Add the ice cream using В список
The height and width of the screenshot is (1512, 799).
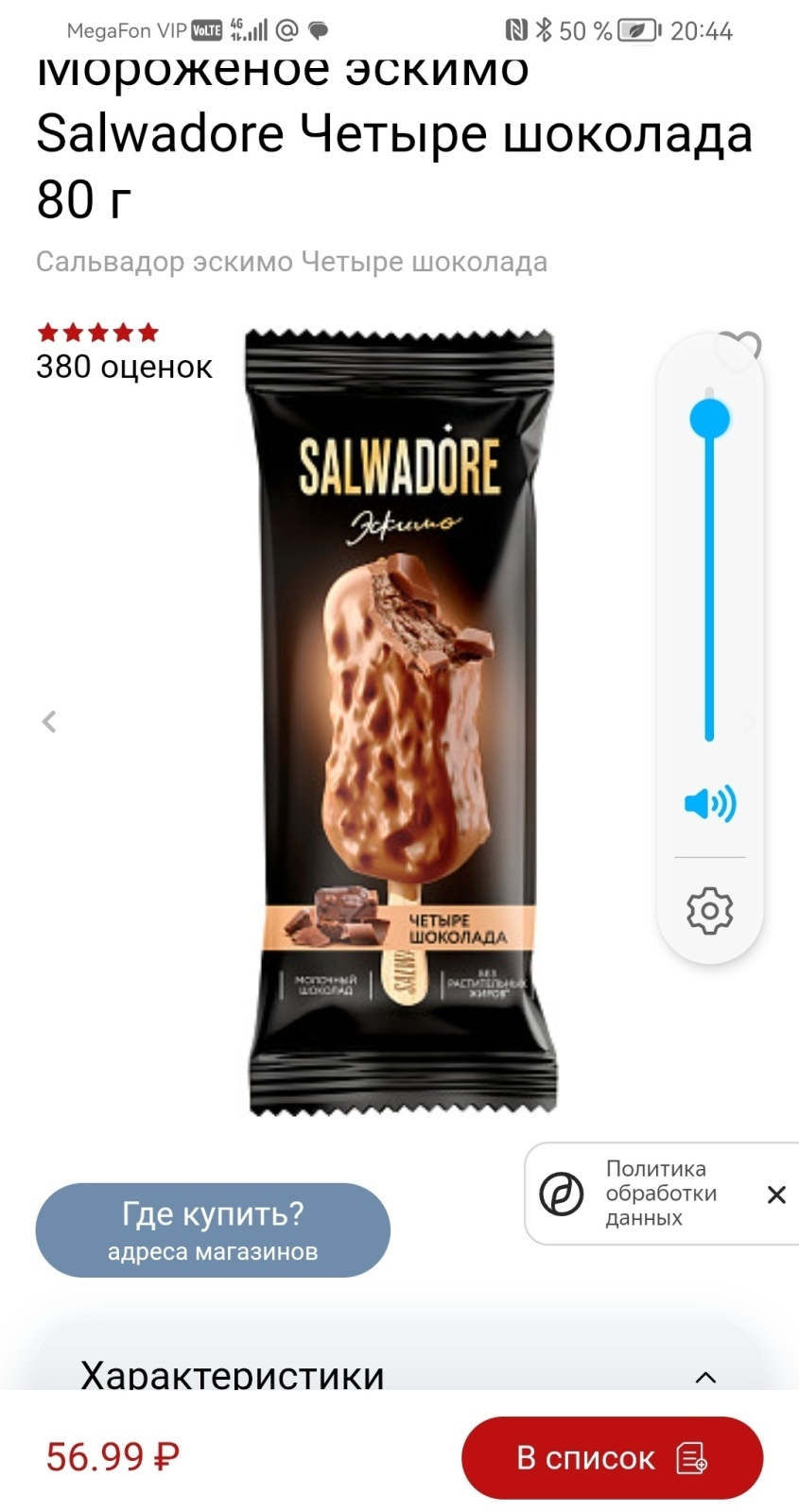pos(611,1458)
